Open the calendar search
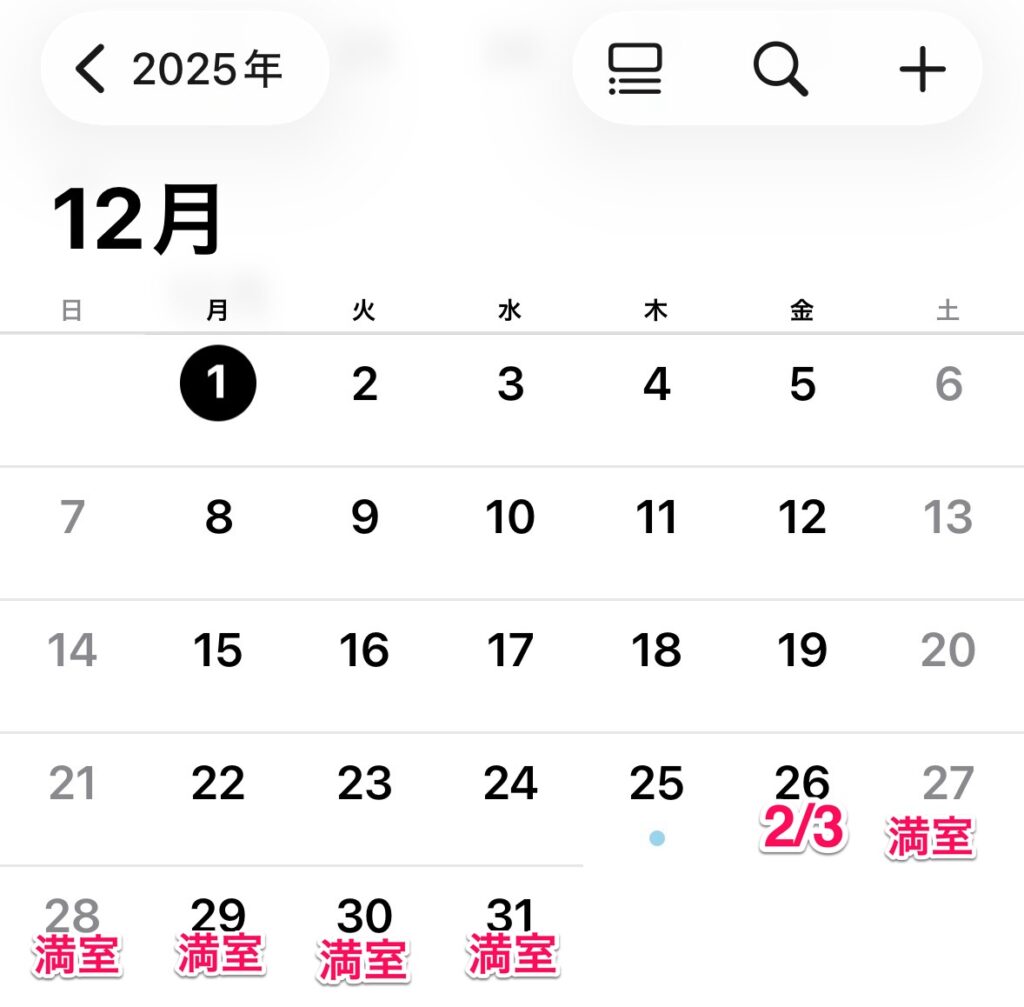Screen dimensions: 1024x1007 pos(780,70)
